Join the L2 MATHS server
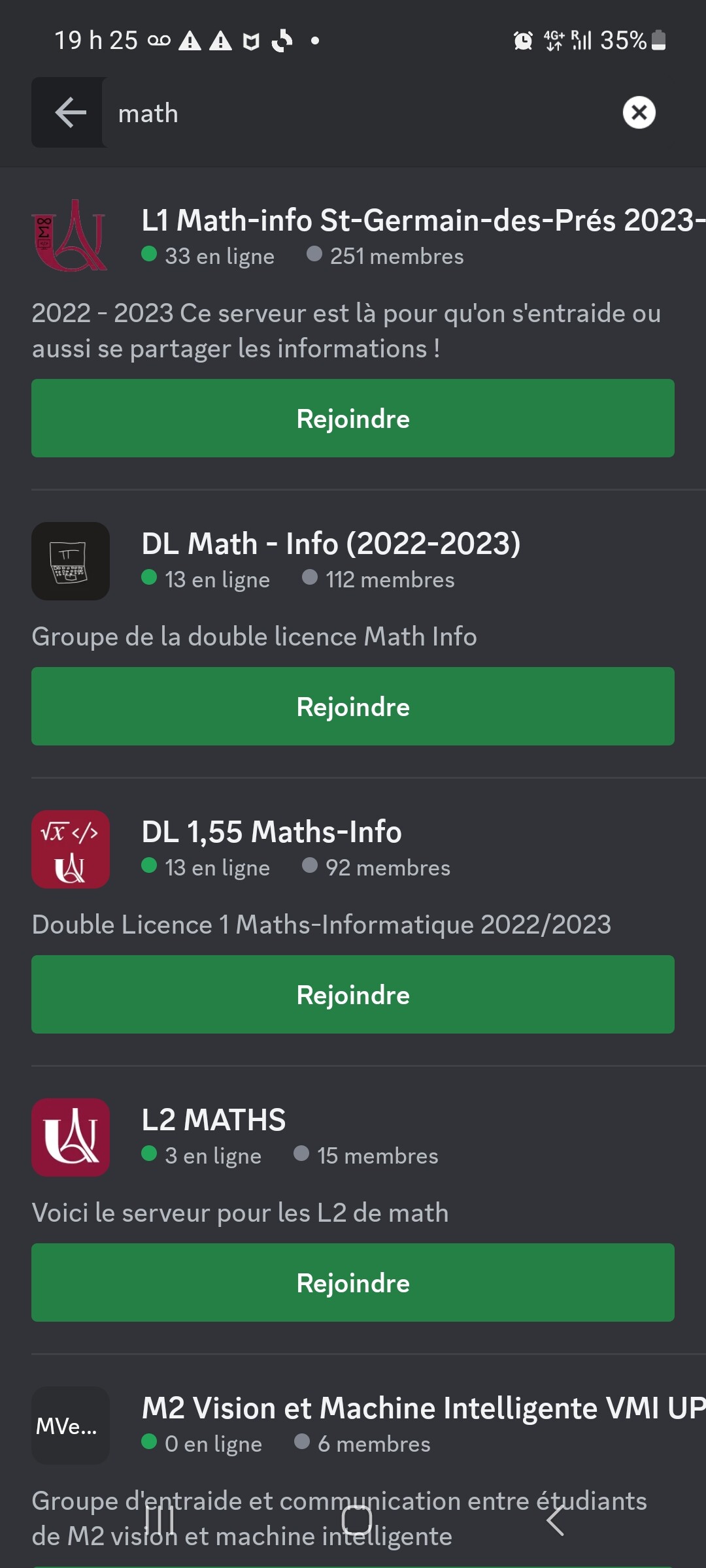The height and width of the screenshot is (1568, 706). 353,1282
